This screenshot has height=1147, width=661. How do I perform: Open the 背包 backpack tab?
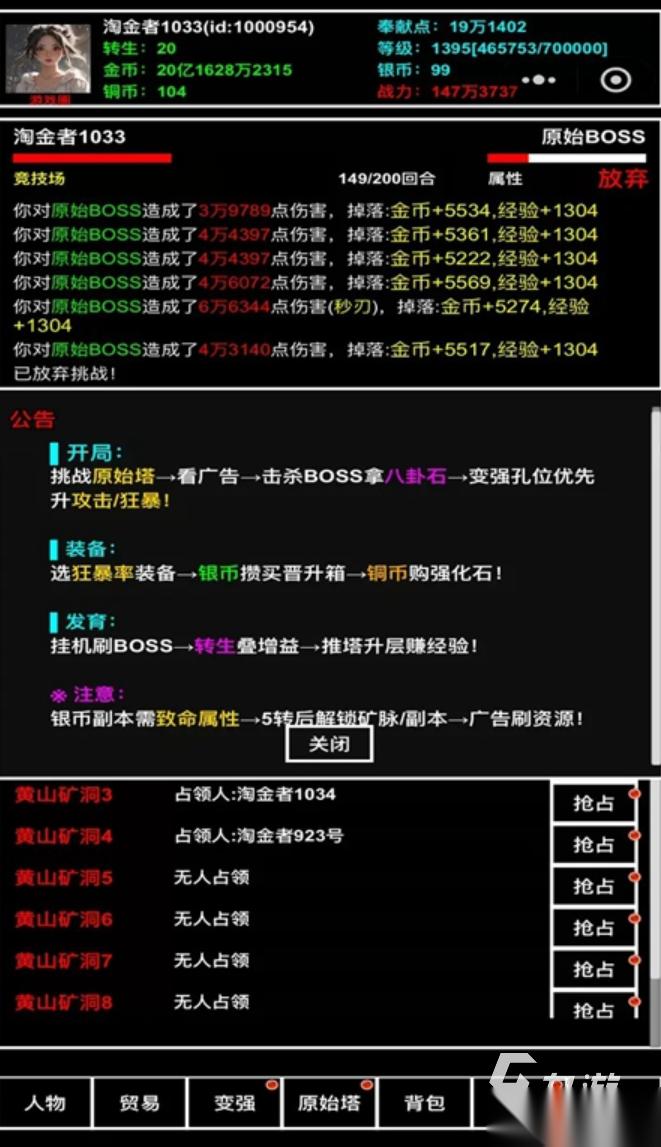(x=424, y=1103)
